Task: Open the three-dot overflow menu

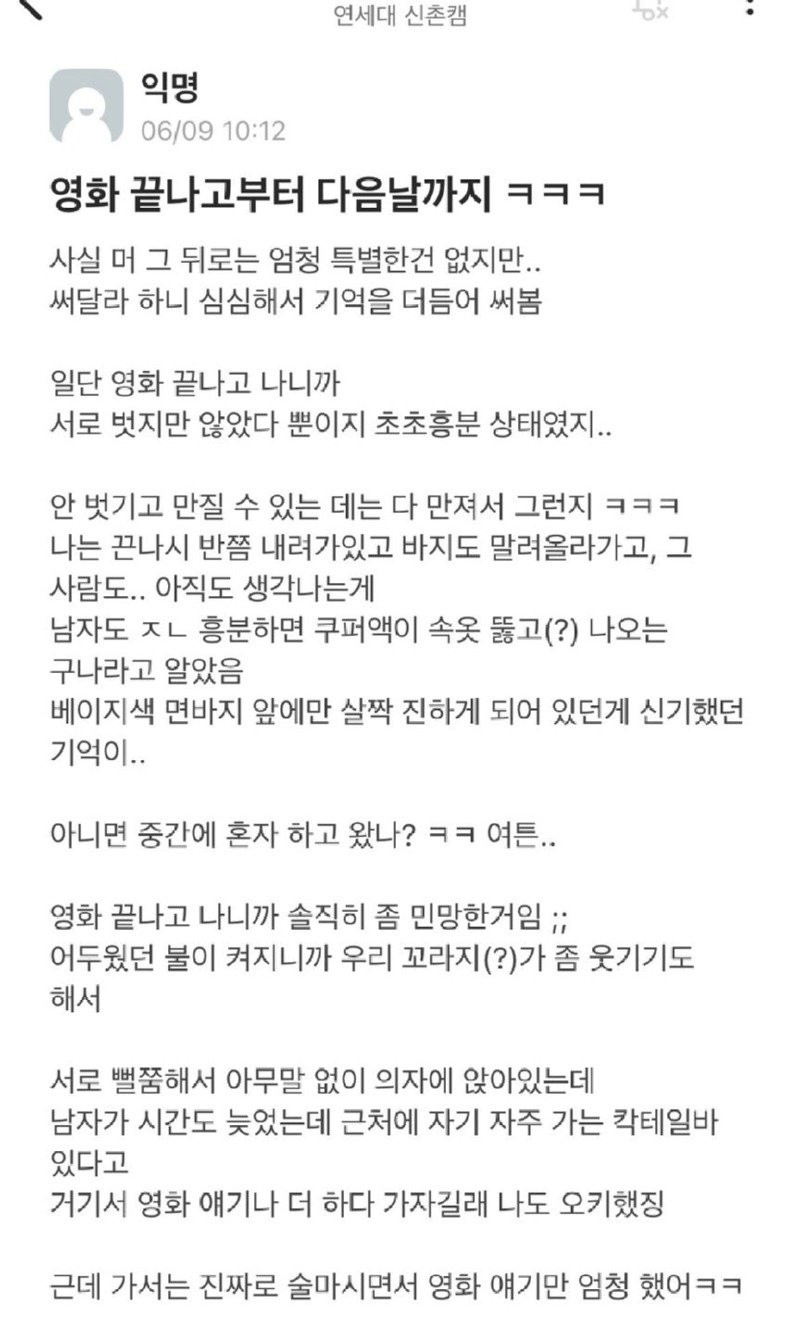Action: [x=750, y=8]
